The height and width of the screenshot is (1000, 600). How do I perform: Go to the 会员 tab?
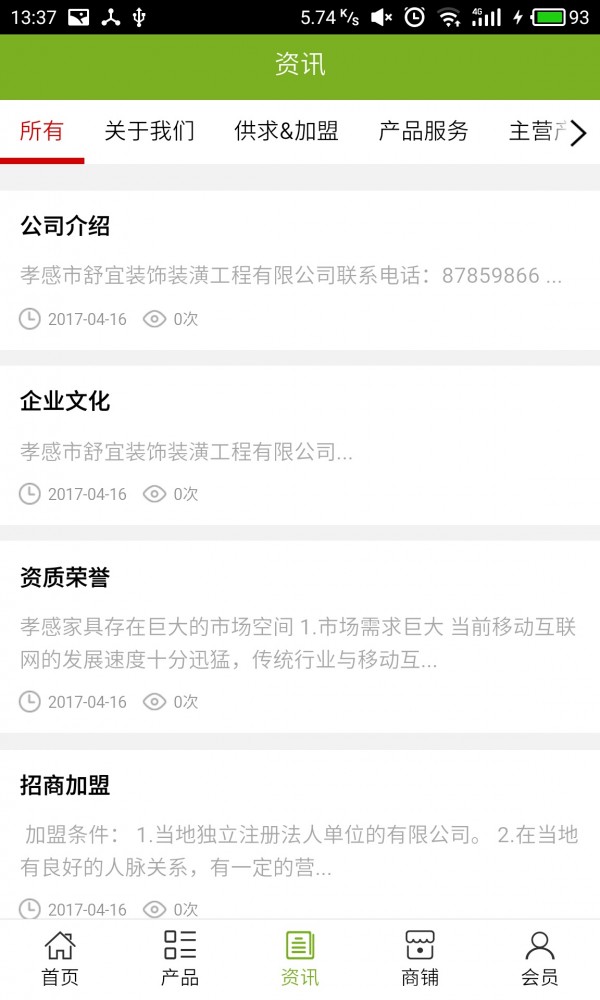540,958
